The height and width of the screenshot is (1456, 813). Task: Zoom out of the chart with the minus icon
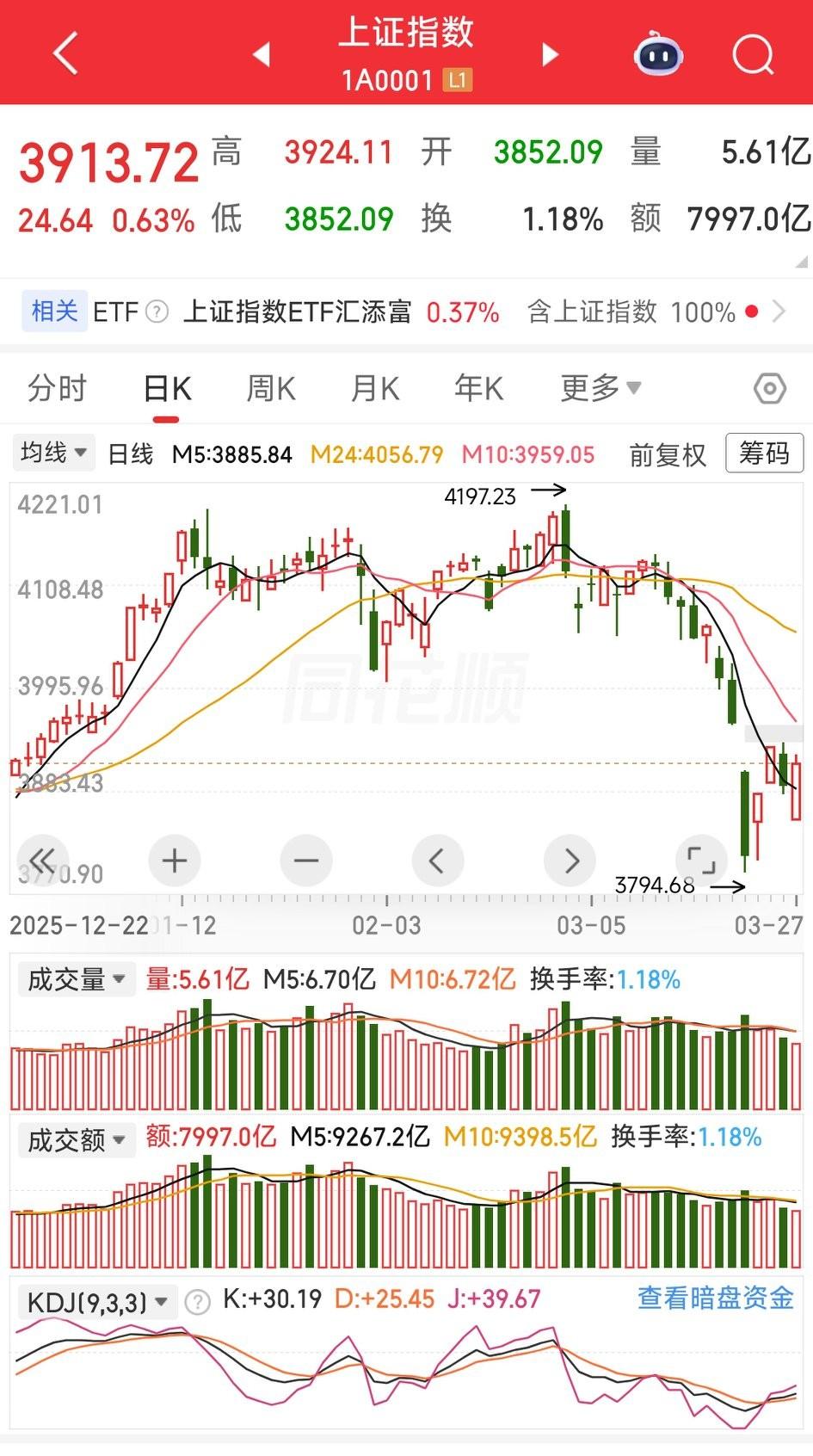(306, 861)
